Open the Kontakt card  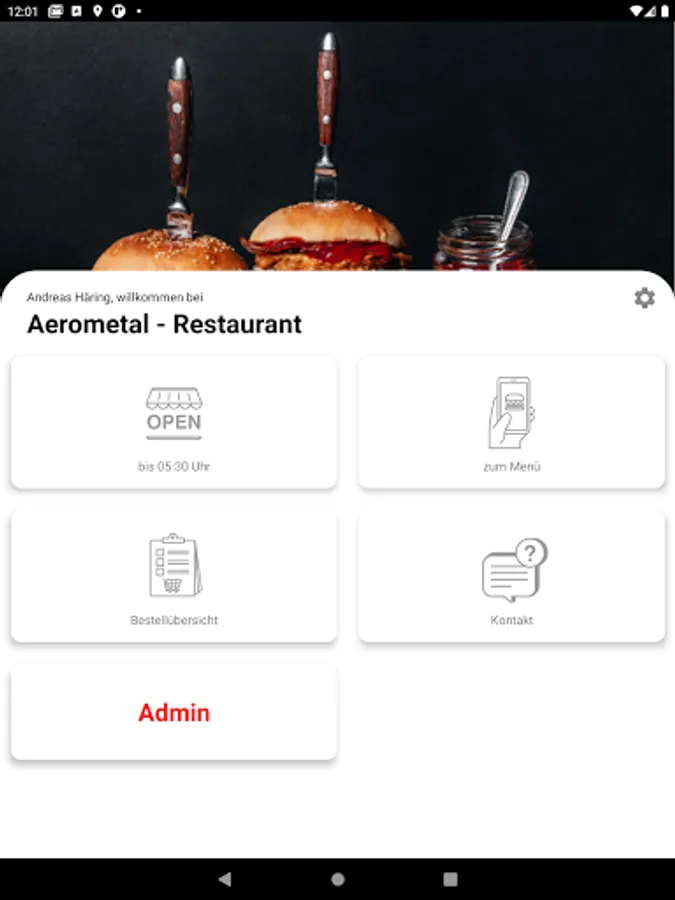511,576
